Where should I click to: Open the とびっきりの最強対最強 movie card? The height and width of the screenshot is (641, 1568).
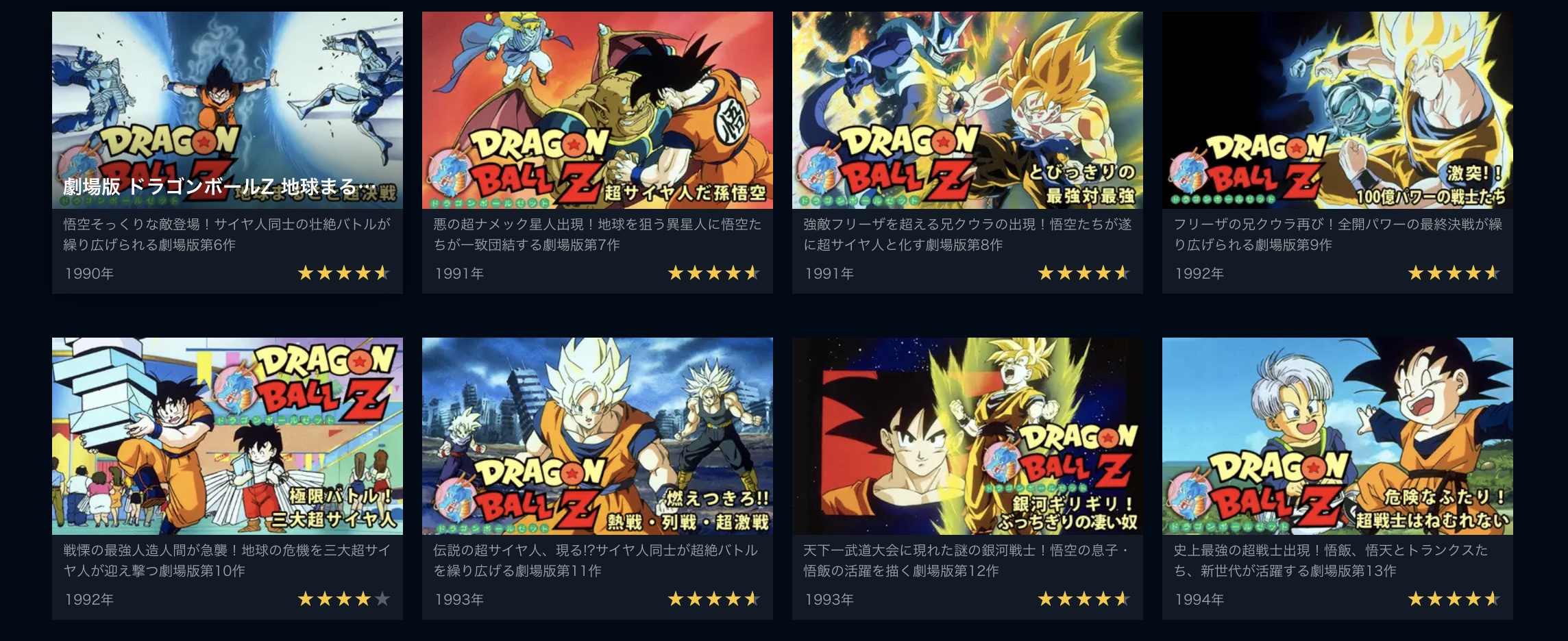[x=967, y=110]
